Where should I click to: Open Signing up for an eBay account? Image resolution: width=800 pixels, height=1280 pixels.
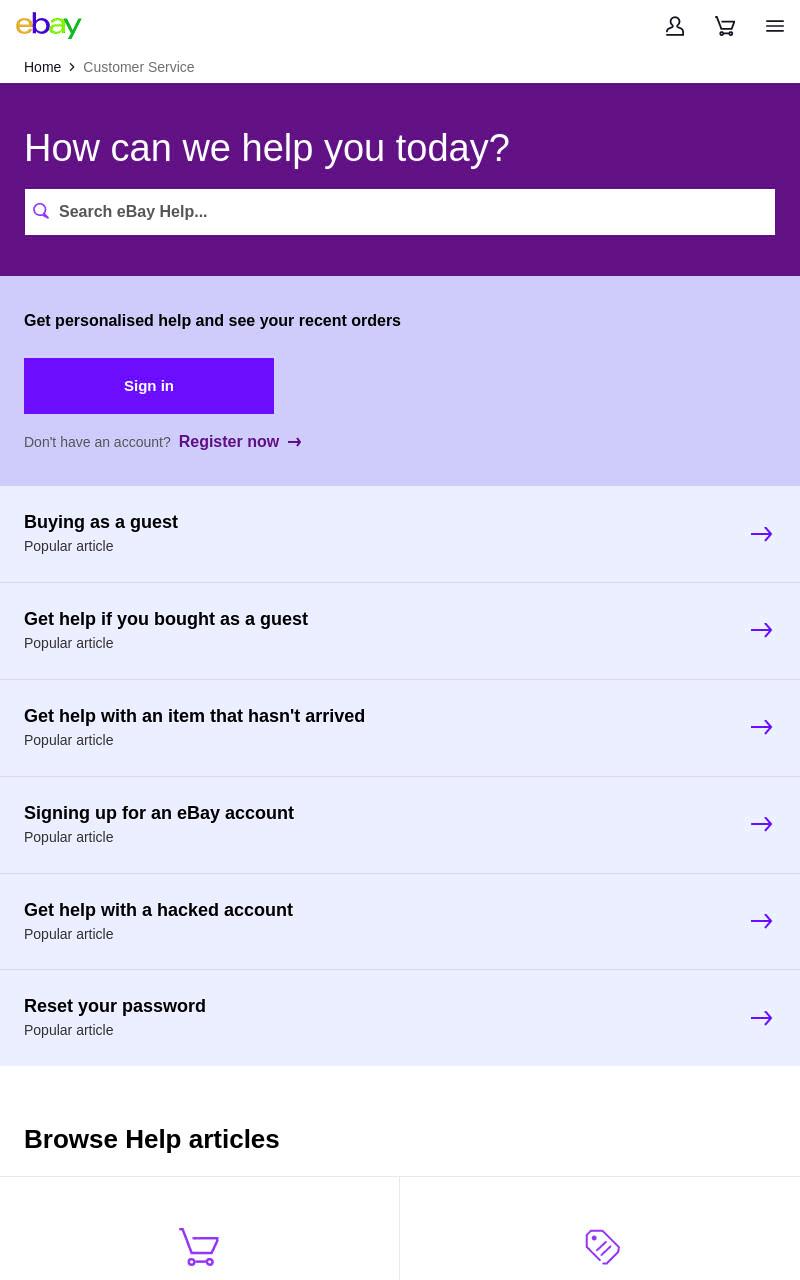click(x=400, y=825)
